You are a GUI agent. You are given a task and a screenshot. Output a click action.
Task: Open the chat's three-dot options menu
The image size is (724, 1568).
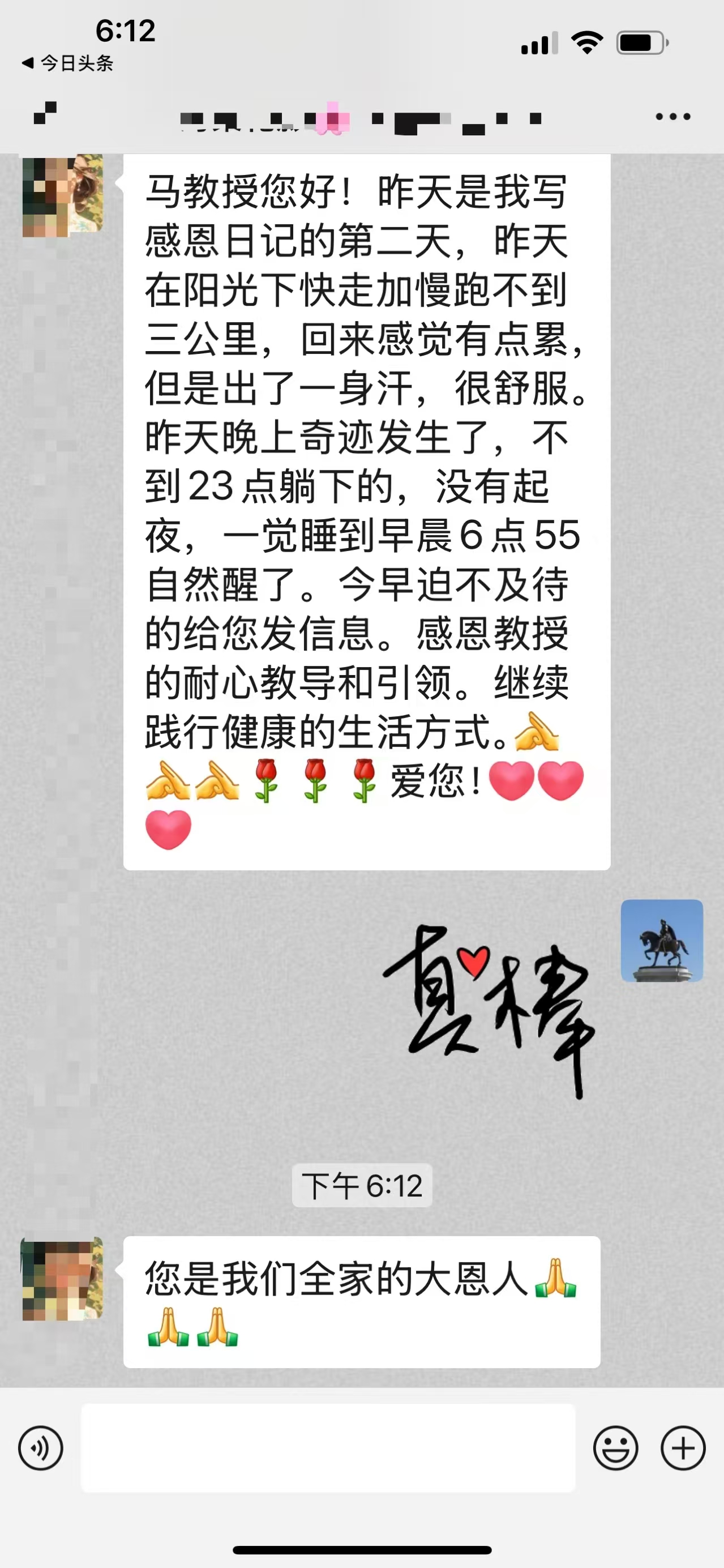click(672, 117)
